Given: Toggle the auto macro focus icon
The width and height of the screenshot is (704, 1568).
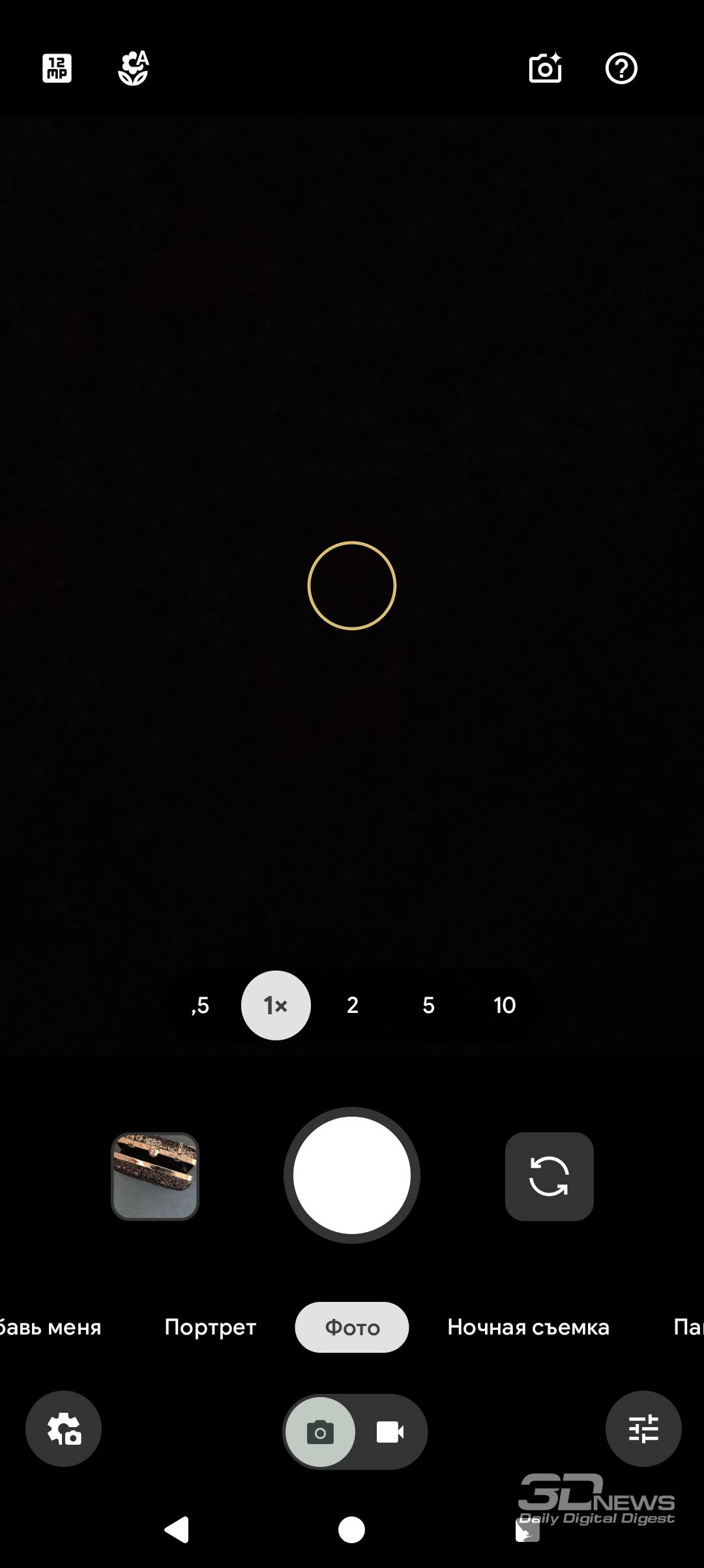Looking at the screenshot, I should click(134, 68).
